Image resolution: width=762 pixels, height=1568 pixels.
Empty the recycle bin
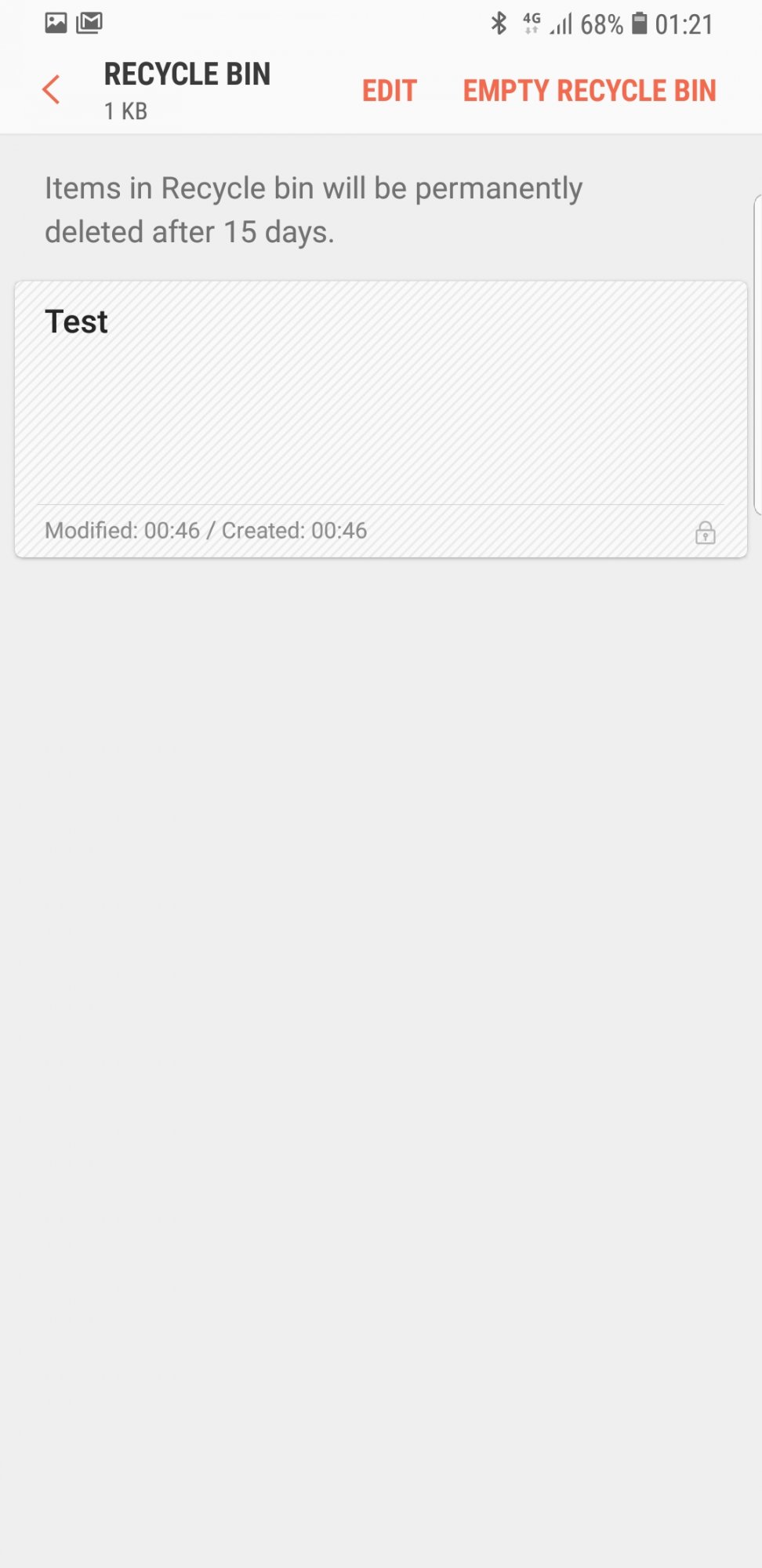pyautogui.click(x=590, y=91)
